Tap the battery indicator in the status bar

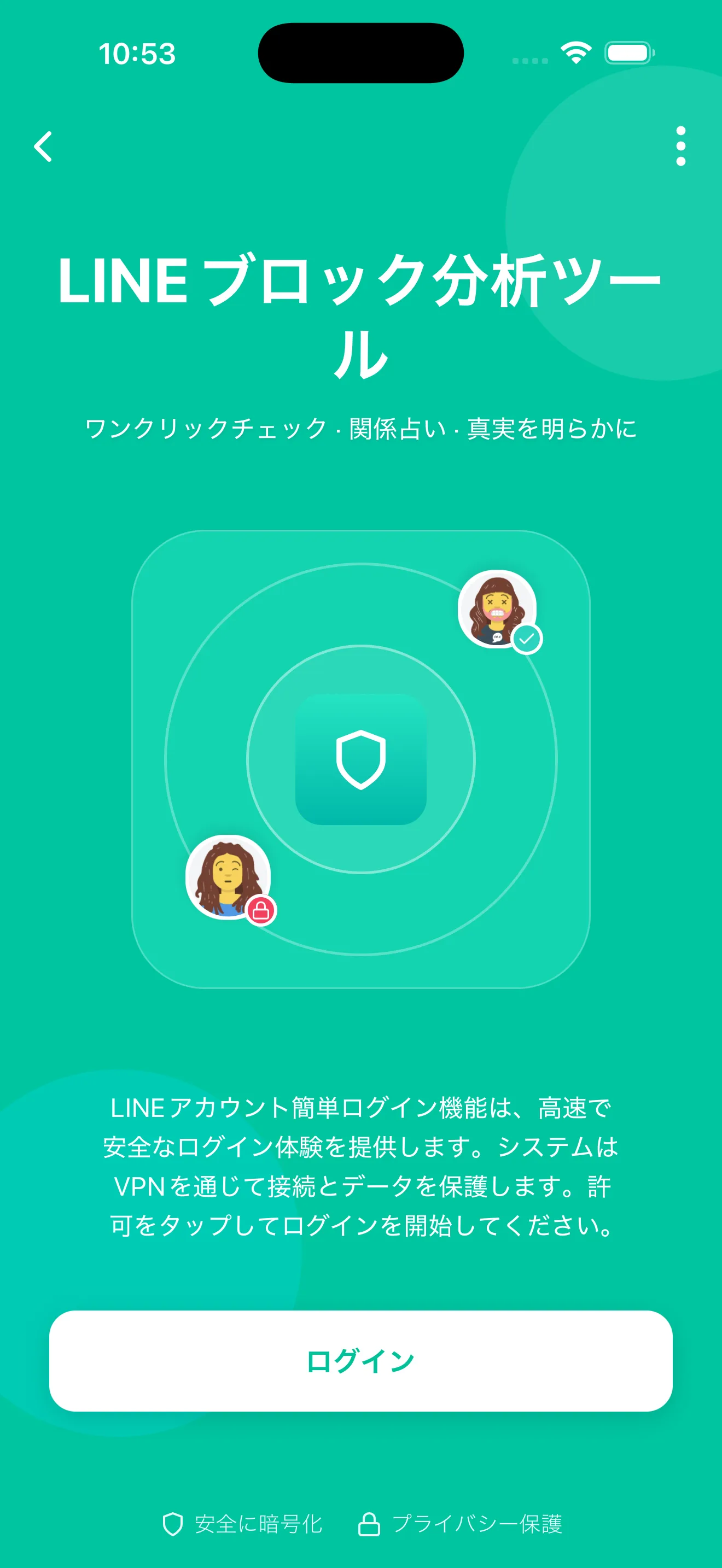click(x=627, y=54)
